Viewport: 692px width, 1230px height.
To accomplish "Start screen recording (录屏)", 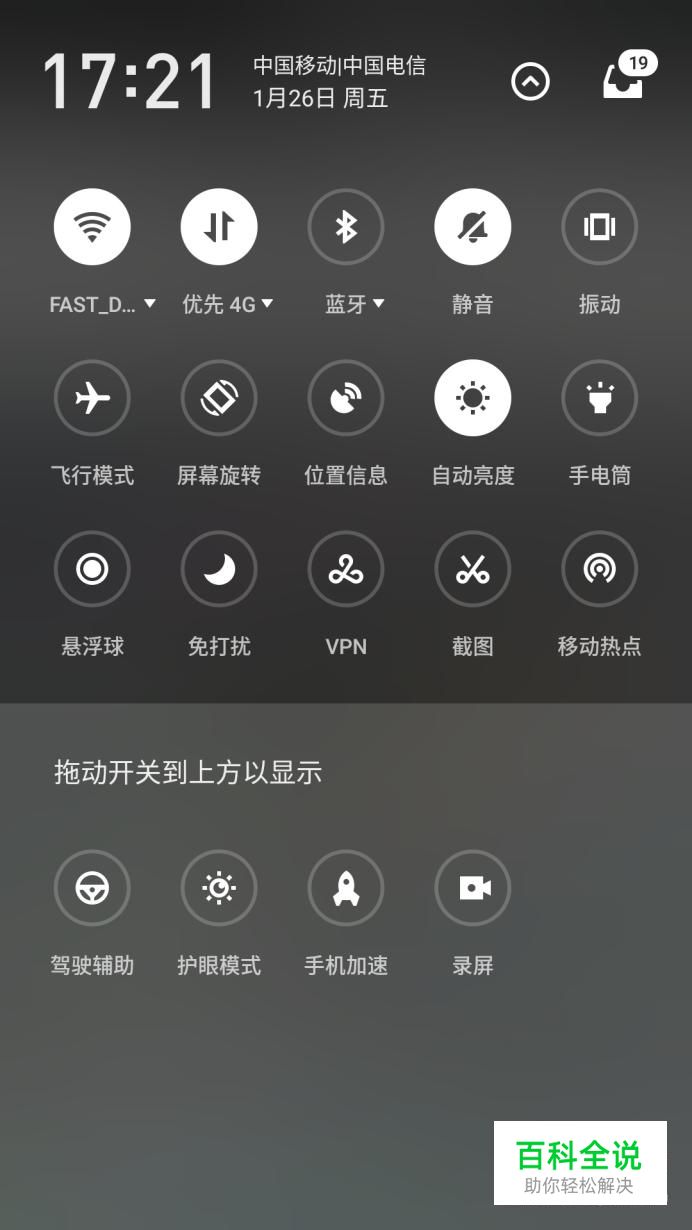I will (x=473, y=888).
